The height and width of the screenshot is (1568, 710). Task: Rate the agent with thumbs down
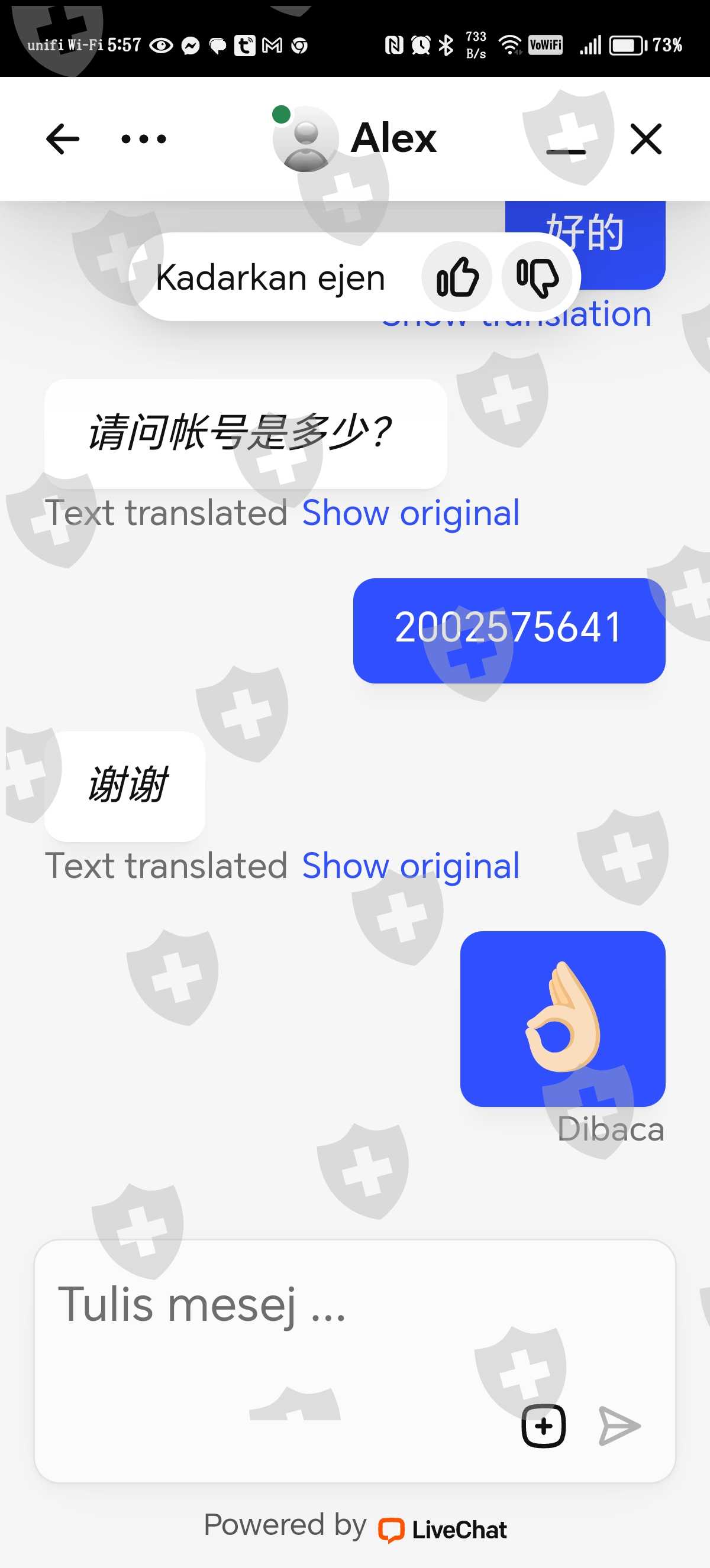tap(537, 277)
